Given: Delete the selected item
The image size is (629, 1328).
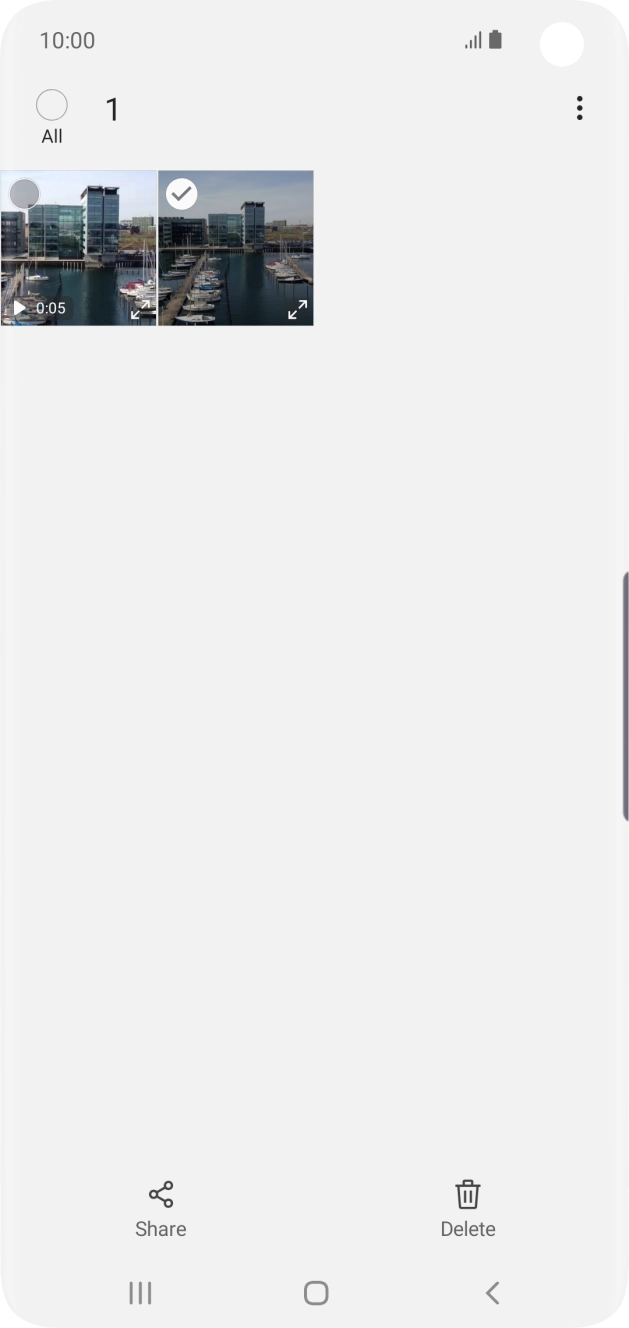Looking at the screenshot, I should (x=467, y=1208).
